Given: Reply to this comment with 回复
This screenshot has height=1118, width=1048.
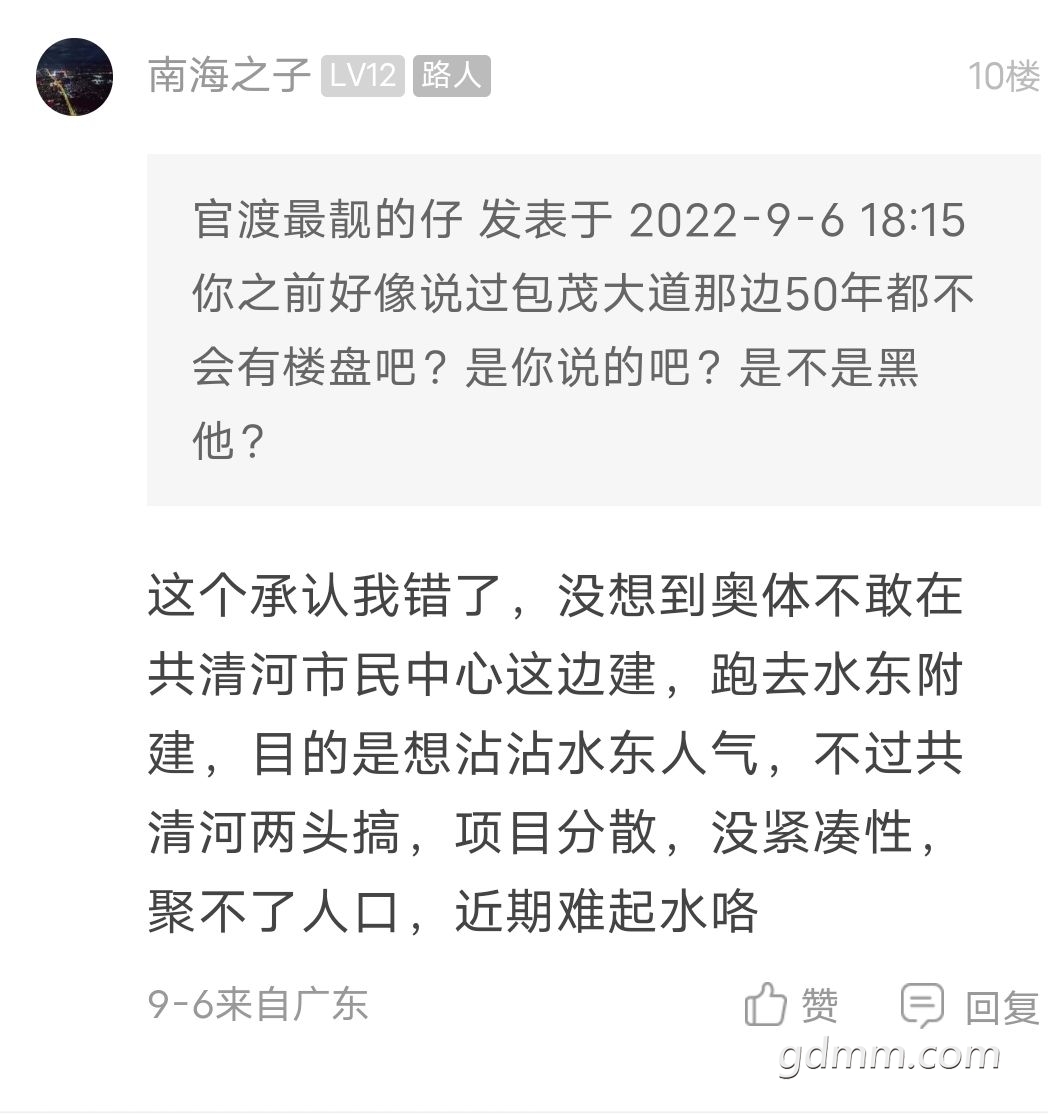Looking at the screenshot, I should click(970, 1005).
